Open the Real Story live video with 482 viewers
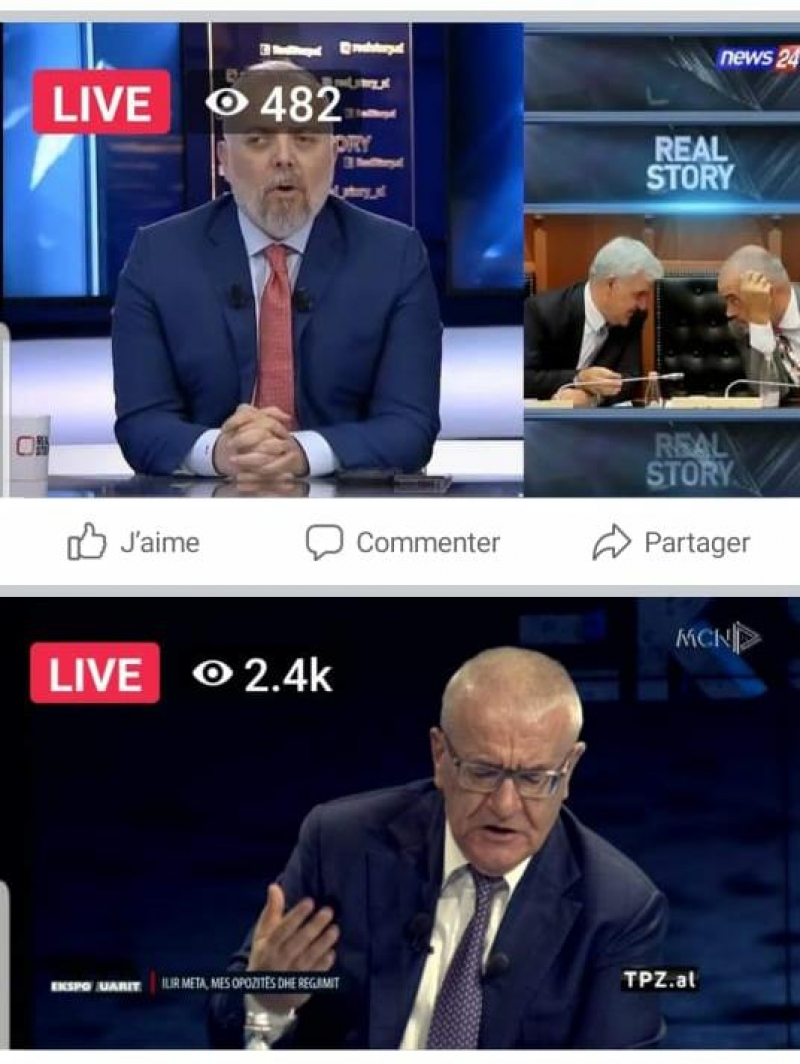This screenshot has height=1064, width=800. 400,260
